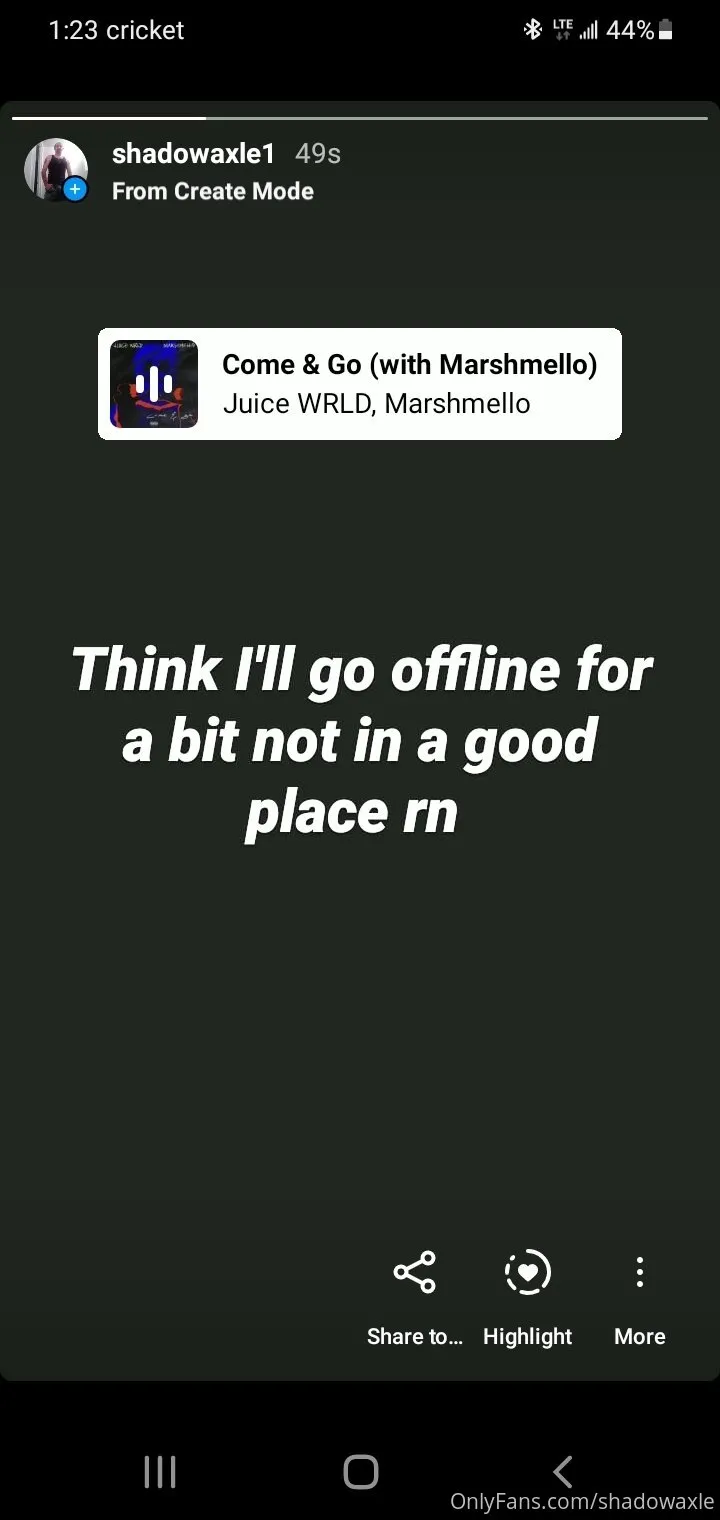Viewport: 720px width, 1520px height.
Task: Tap the Highlight heart icon
Action: click(527, 1272)
